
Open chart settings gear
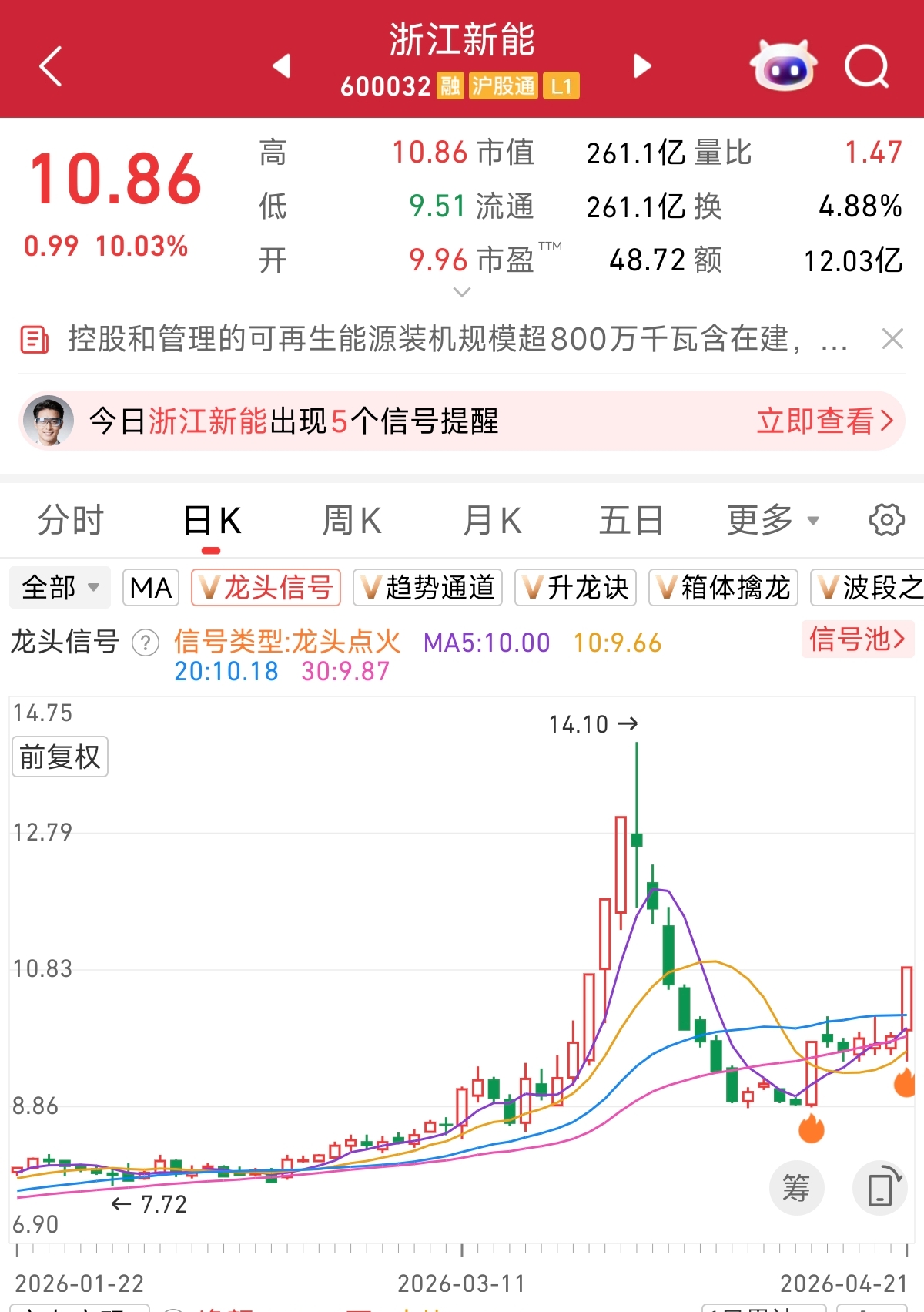point(886,521)
